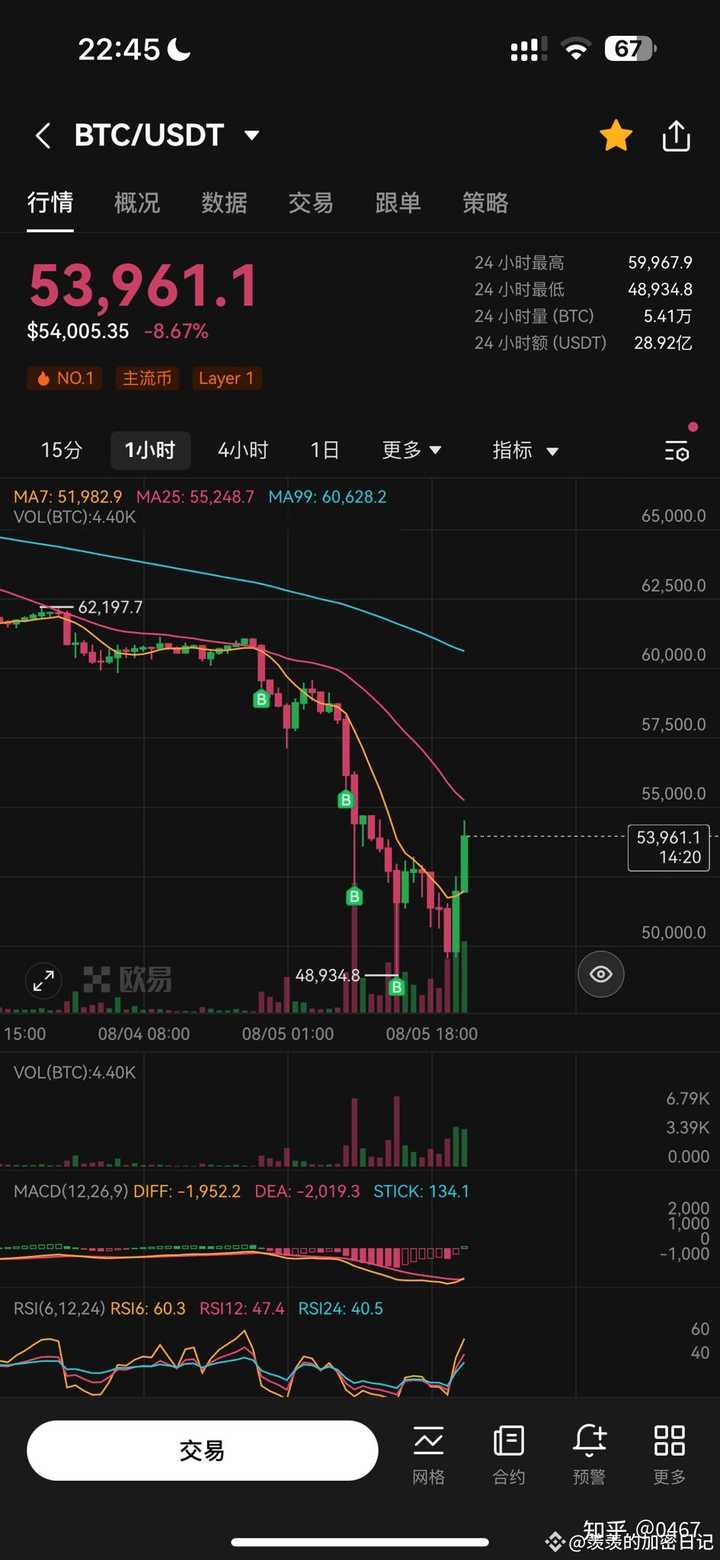Select the 1日 chart interval

click(x=325, y=450)
